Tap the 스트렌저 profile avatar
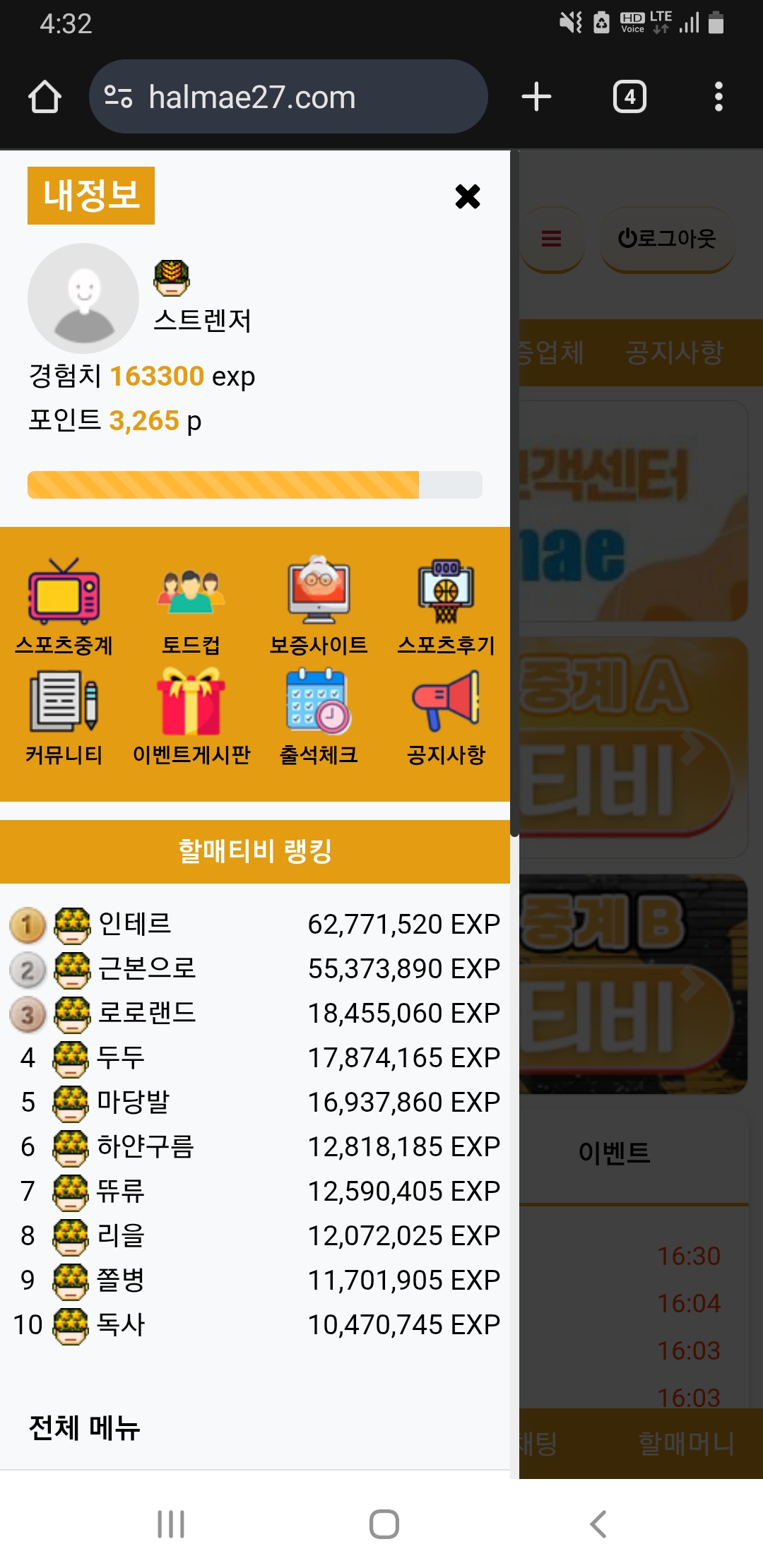The width and height of the screenshot is (763, 1568). point(83,298)
